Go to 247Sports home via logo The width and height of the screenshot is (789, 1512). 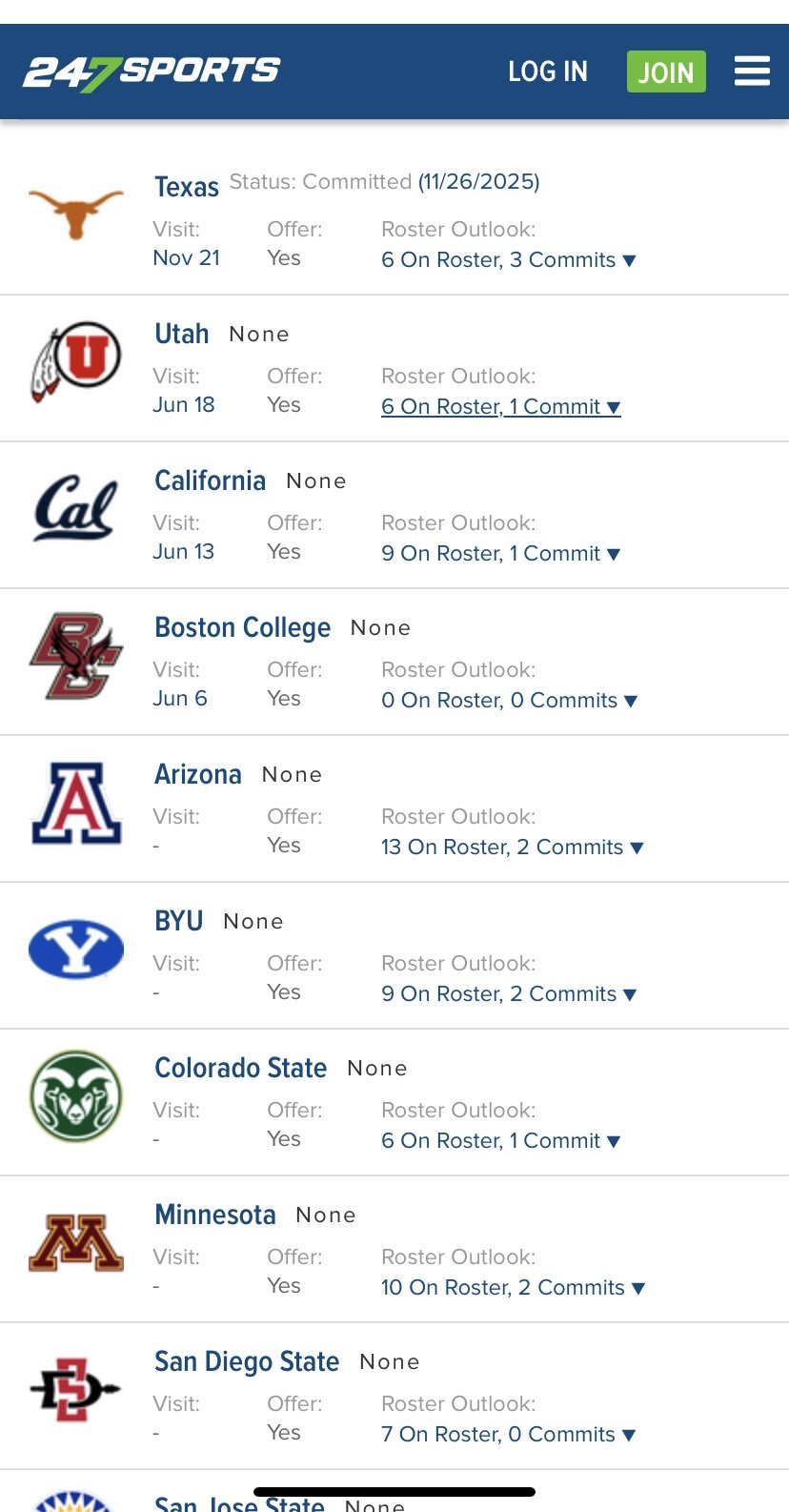coord(152,72)
